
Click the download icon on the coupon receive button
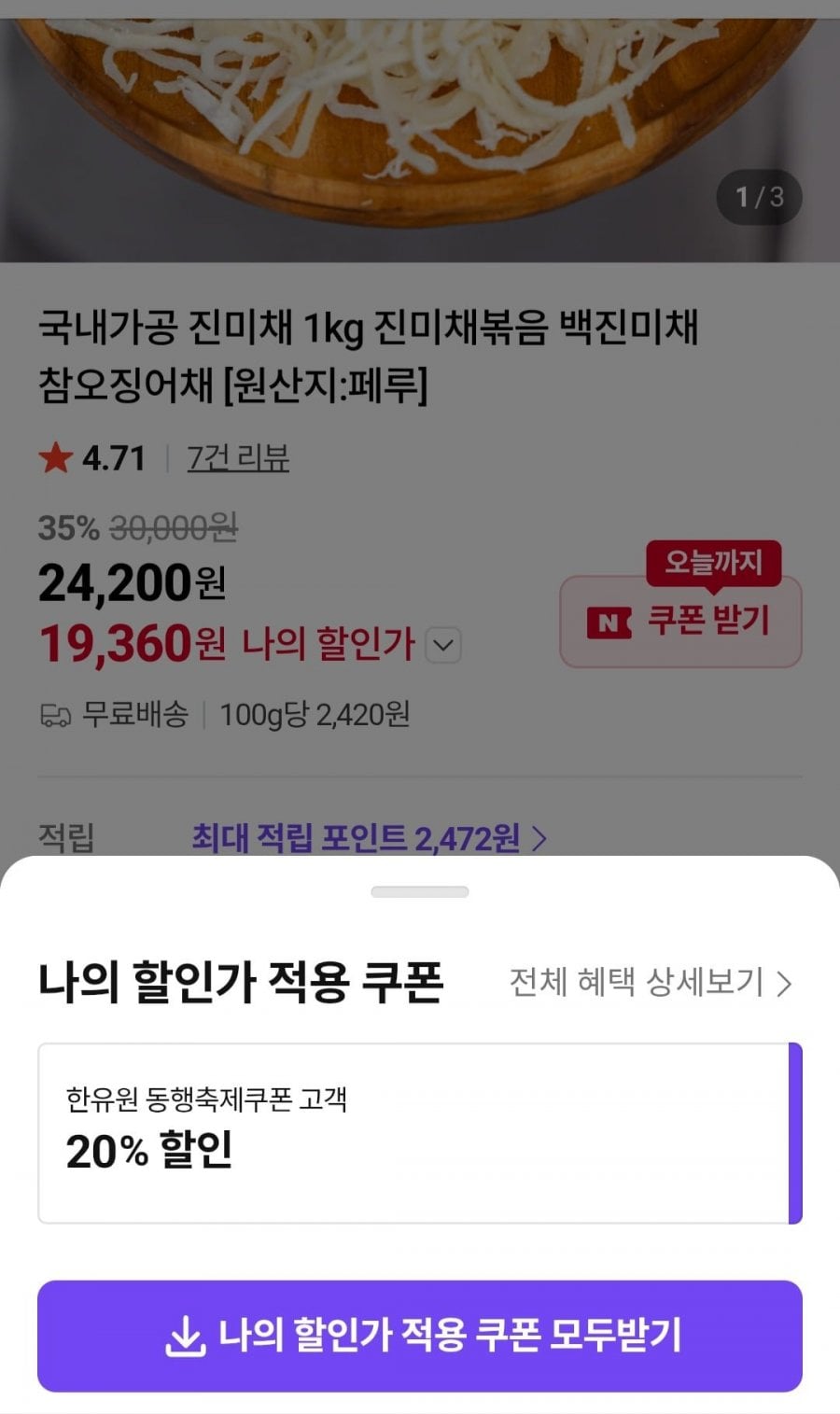click(x=187, y=1335)
